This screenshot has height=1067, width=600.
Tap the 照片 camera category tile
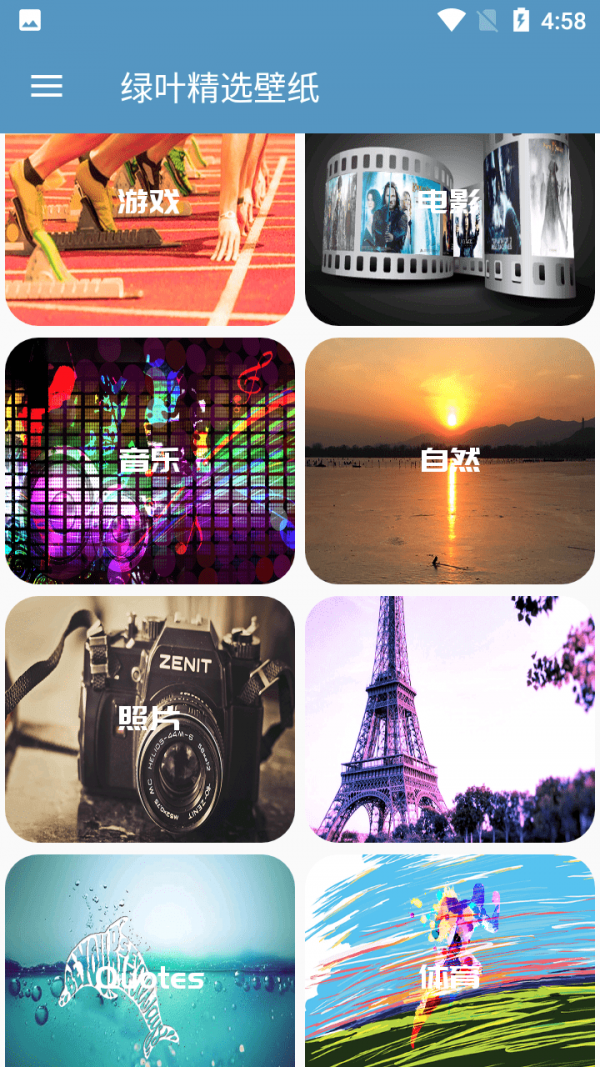pos(150,719)
